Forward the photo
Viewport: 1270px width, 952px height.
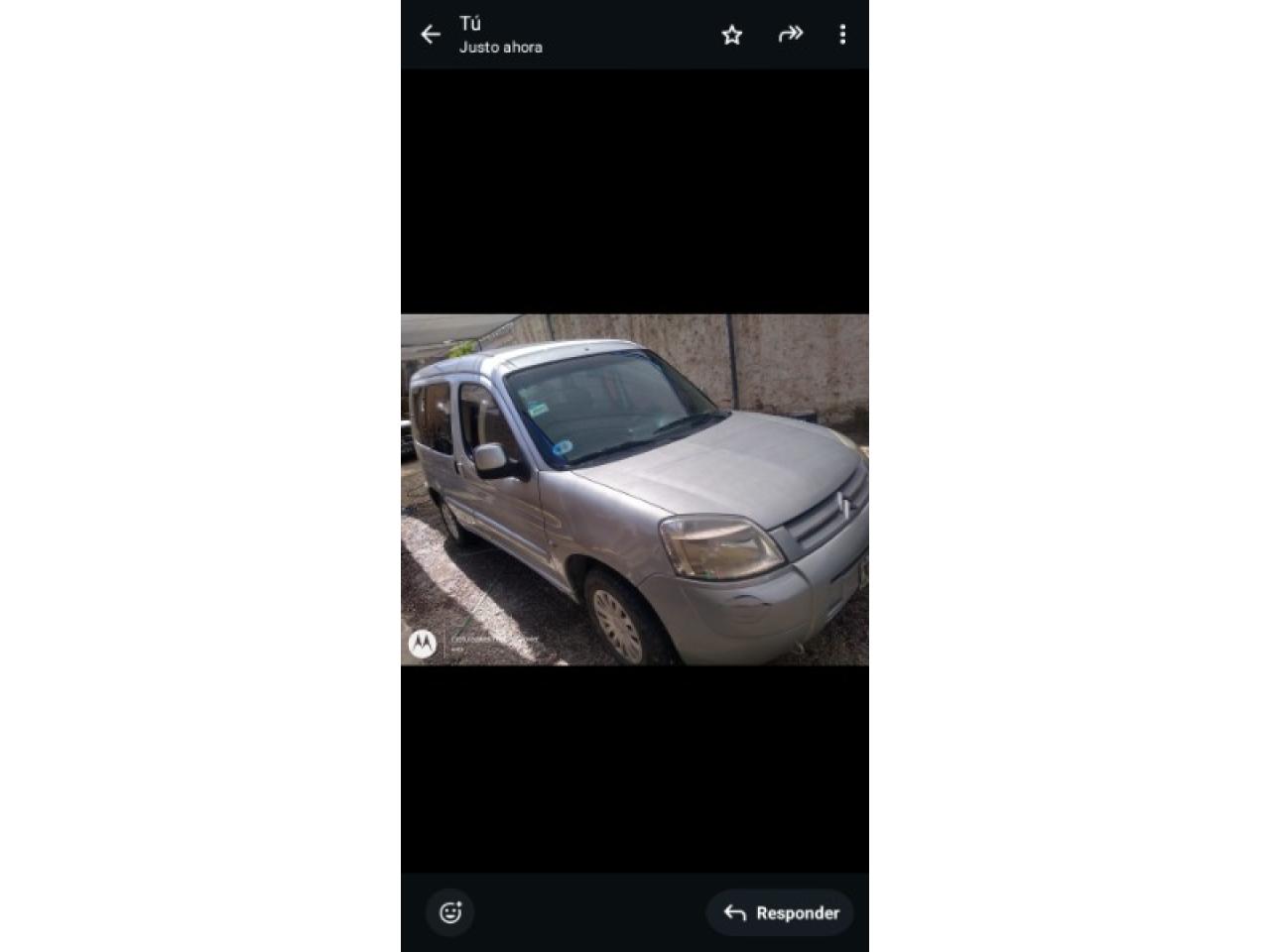(790, 35)
